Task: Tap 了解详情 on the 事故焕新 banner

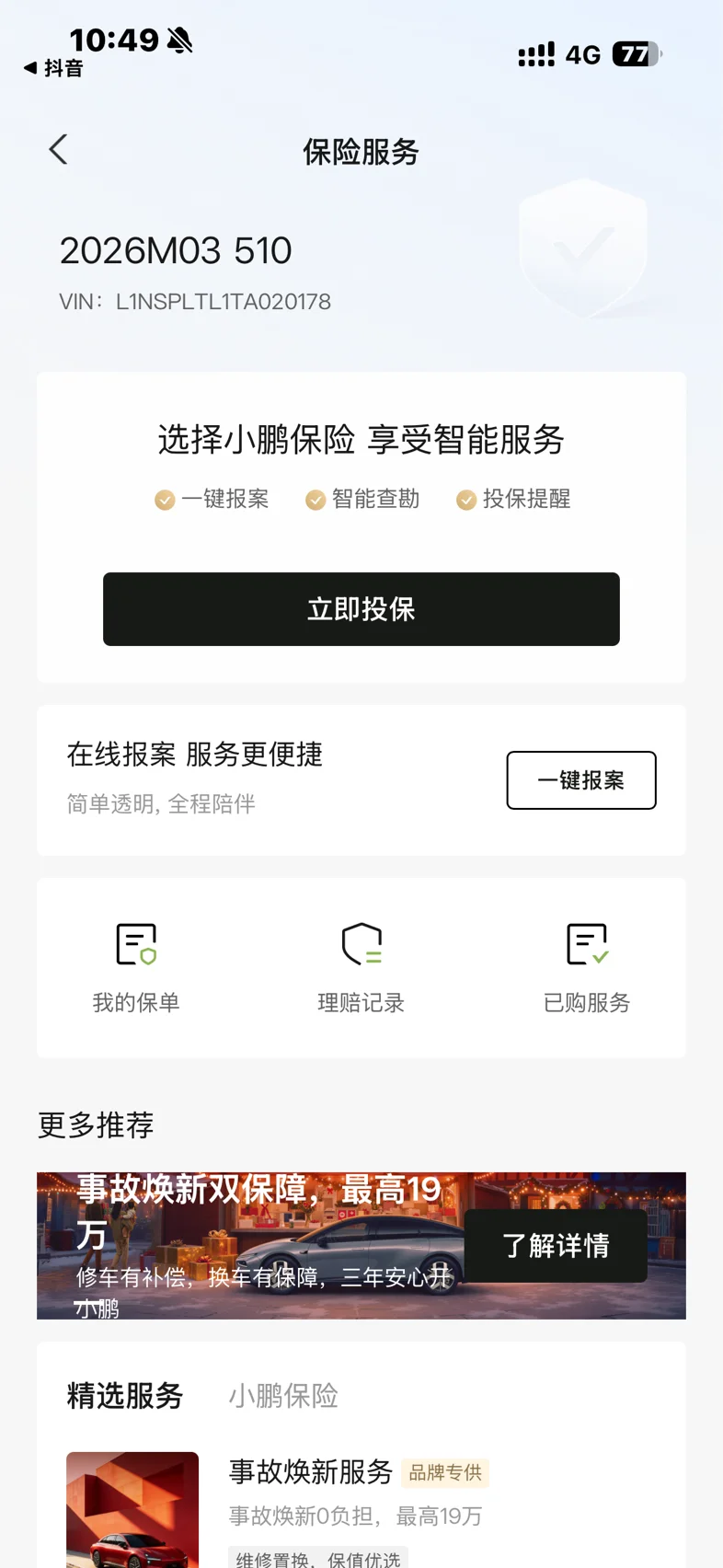Action: click(556, 1246)
